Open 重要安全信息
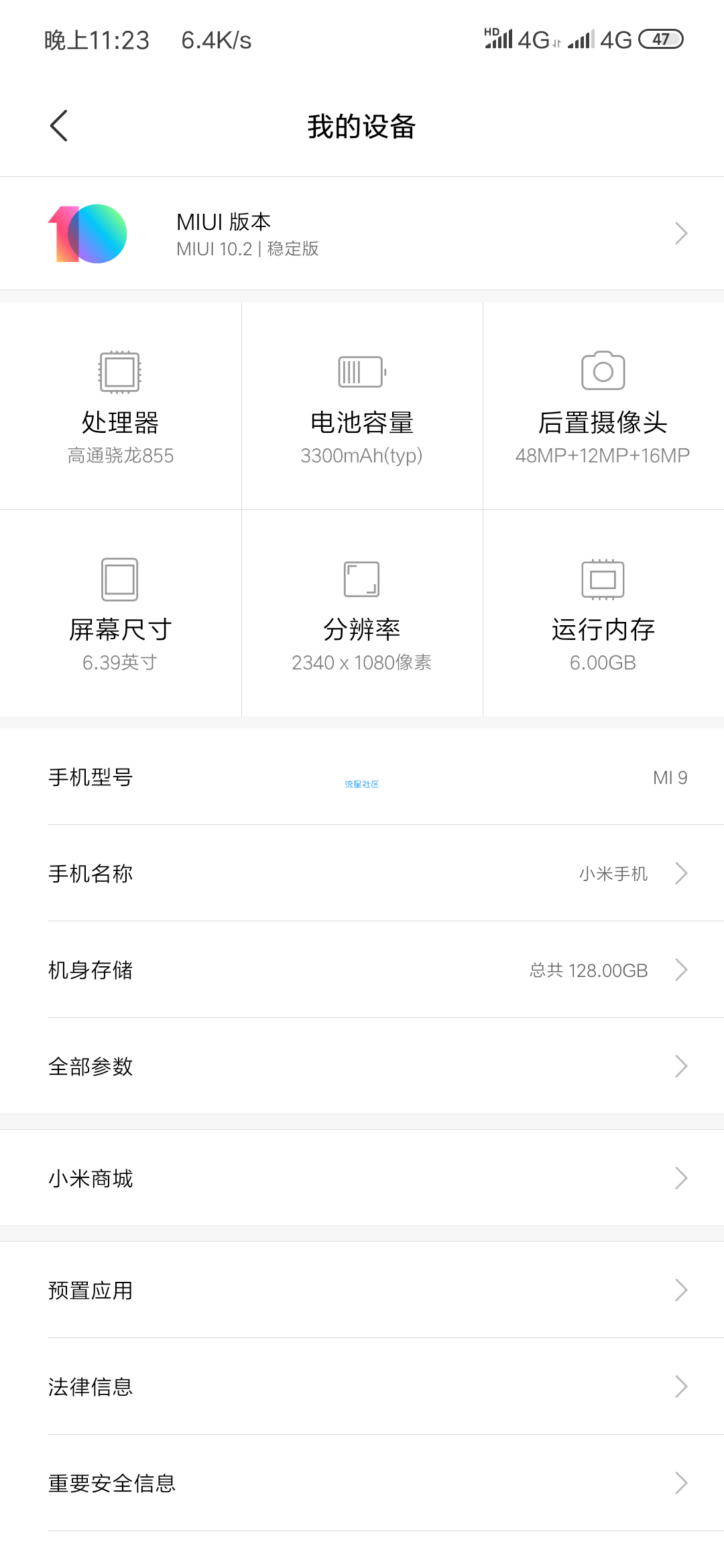The width and height of the screenshot is (724, 1568). click(x=362, y=1483)
